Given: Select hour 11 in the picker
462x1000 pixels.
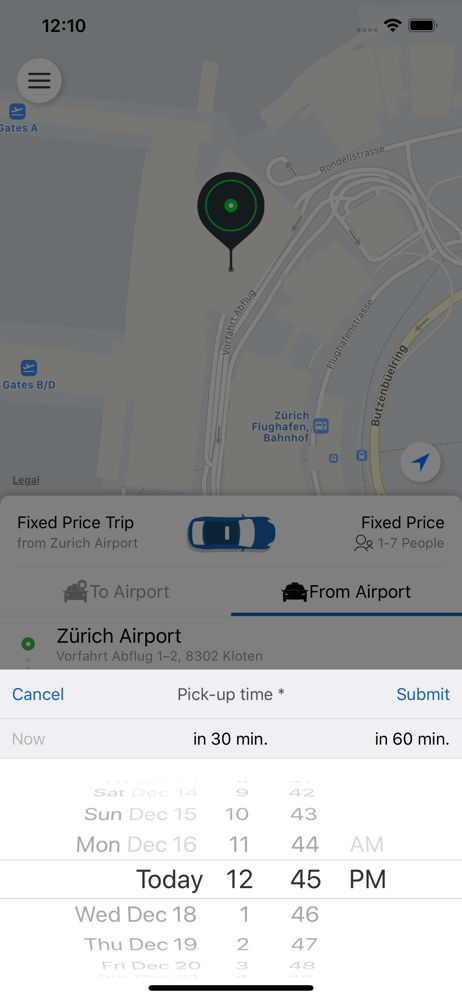Looking at the screenshot, I should click(239, 844).
